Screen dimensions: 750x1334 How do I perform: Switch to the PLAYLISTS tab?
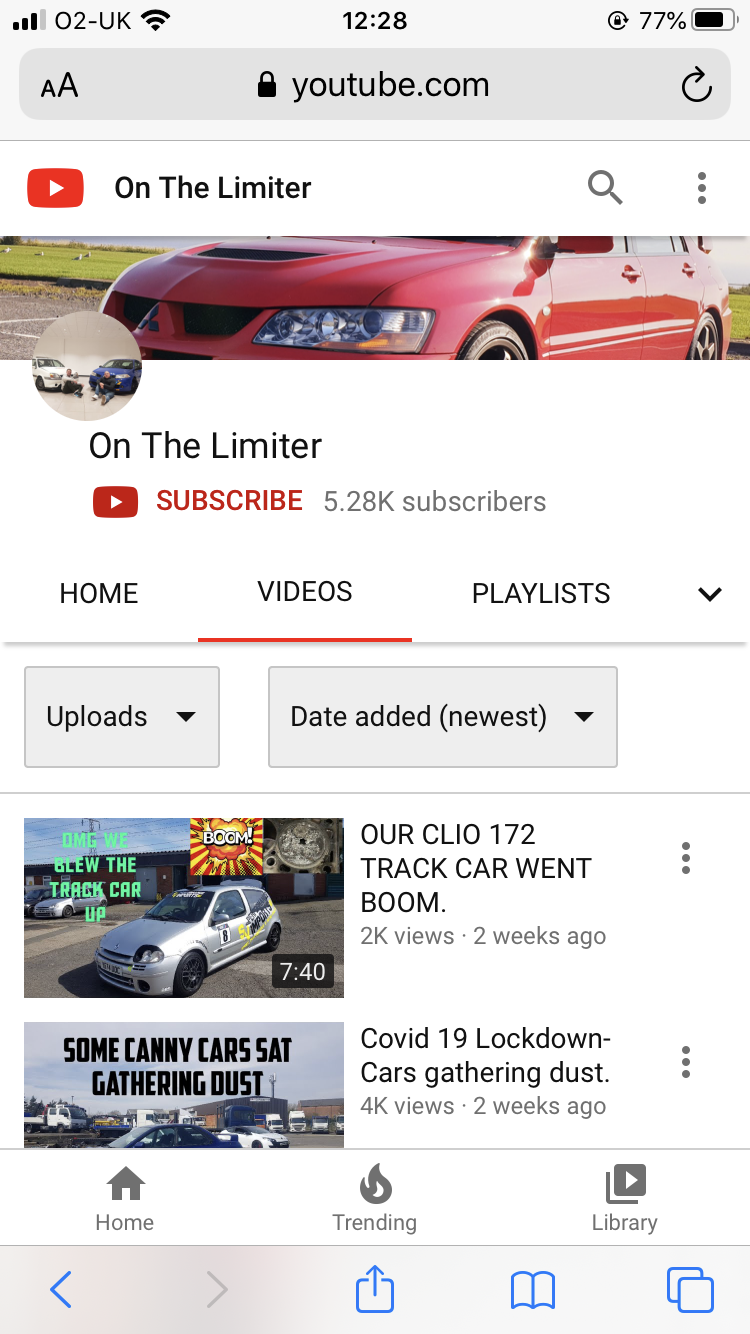[541, 593]
